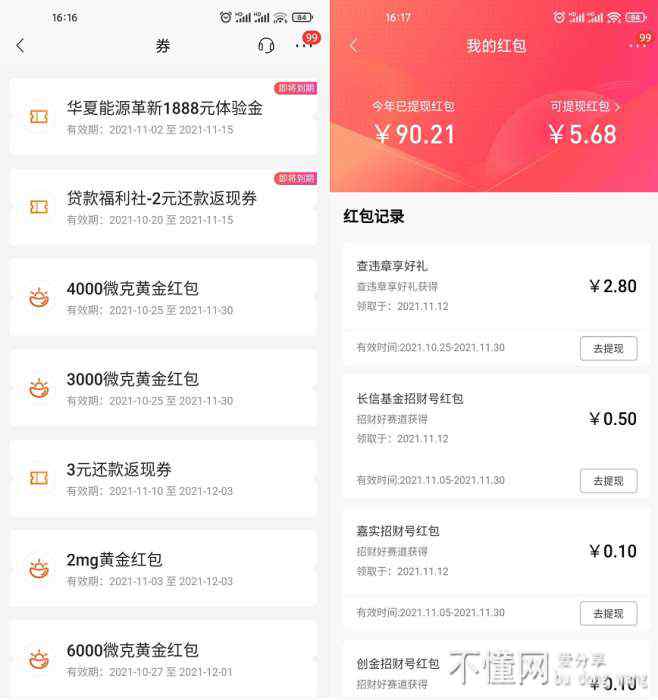
Task: Tap 去提现 for 嘉实招财号红包
Action: click(x=608, y=613)
